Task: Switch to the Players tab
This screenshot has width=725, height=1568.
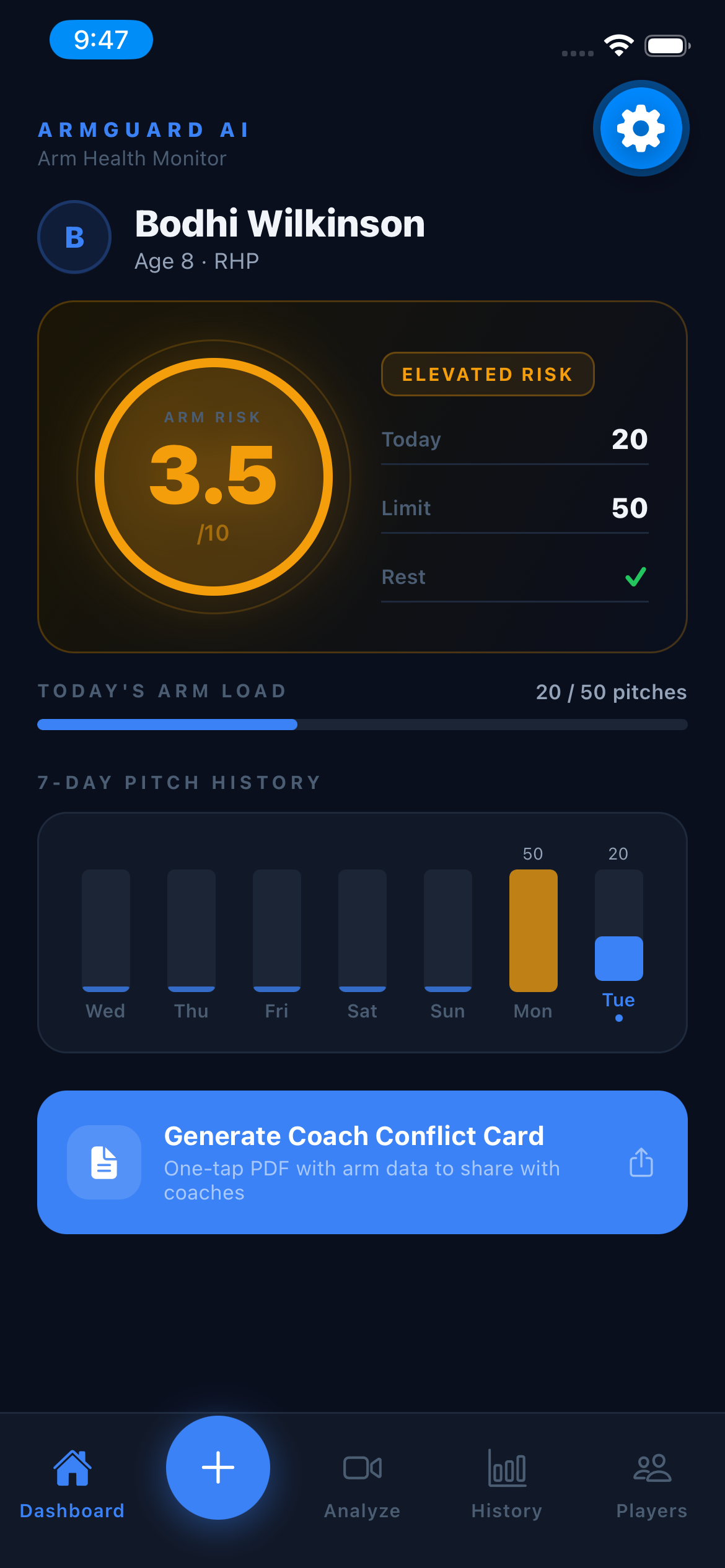Action: [651, 1486]
